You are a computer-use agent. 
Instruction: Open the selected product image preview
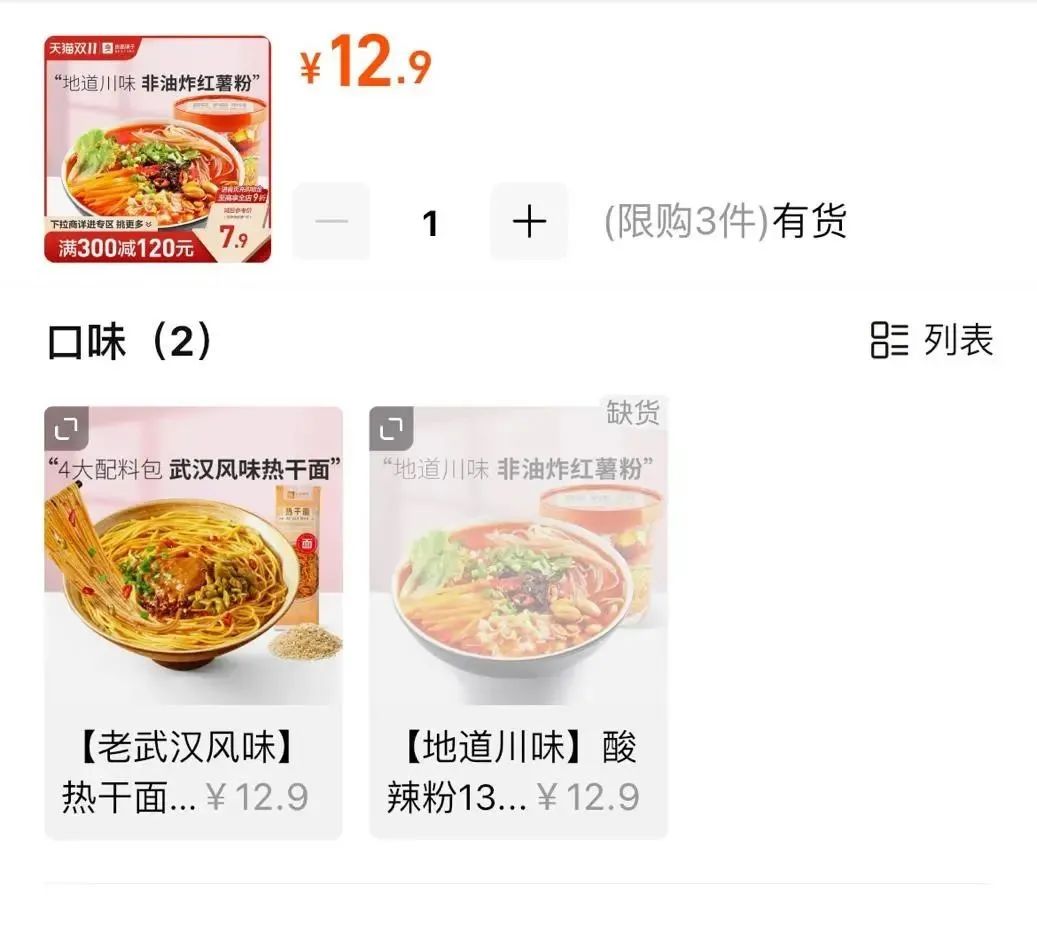(x=157, y=149)
